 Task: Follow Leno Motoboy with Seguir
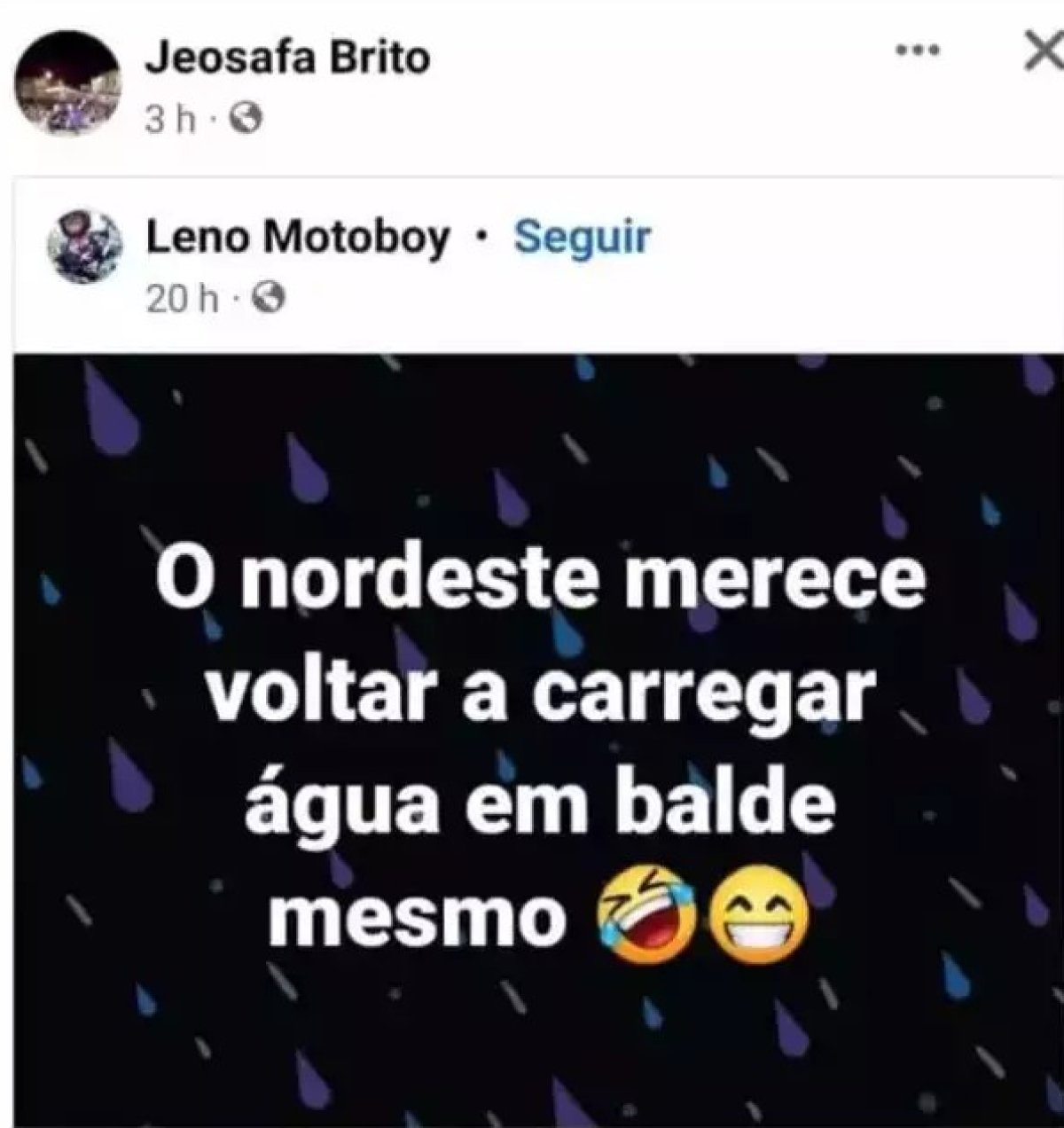583,238
